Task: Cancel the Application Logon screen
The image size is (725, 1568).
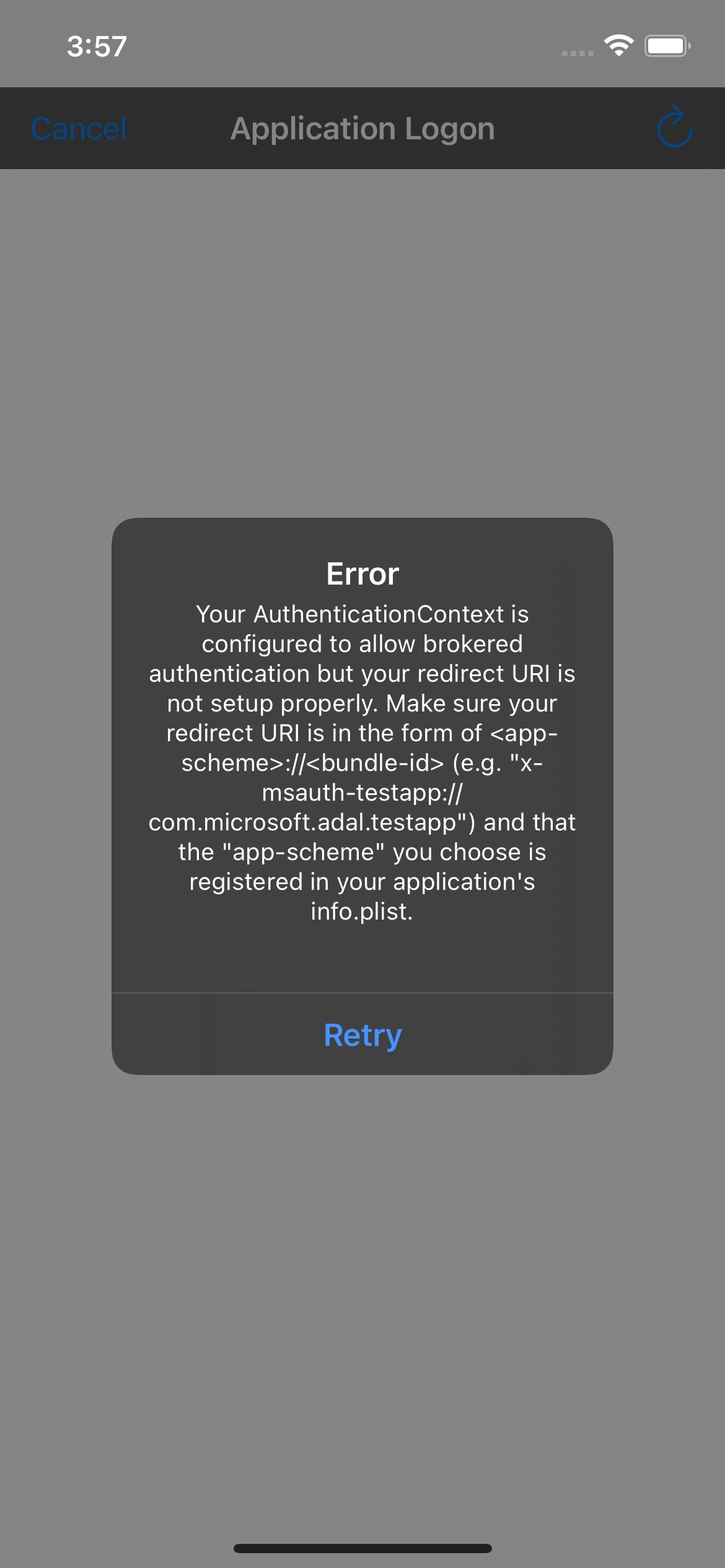Action: pos(79,129)
